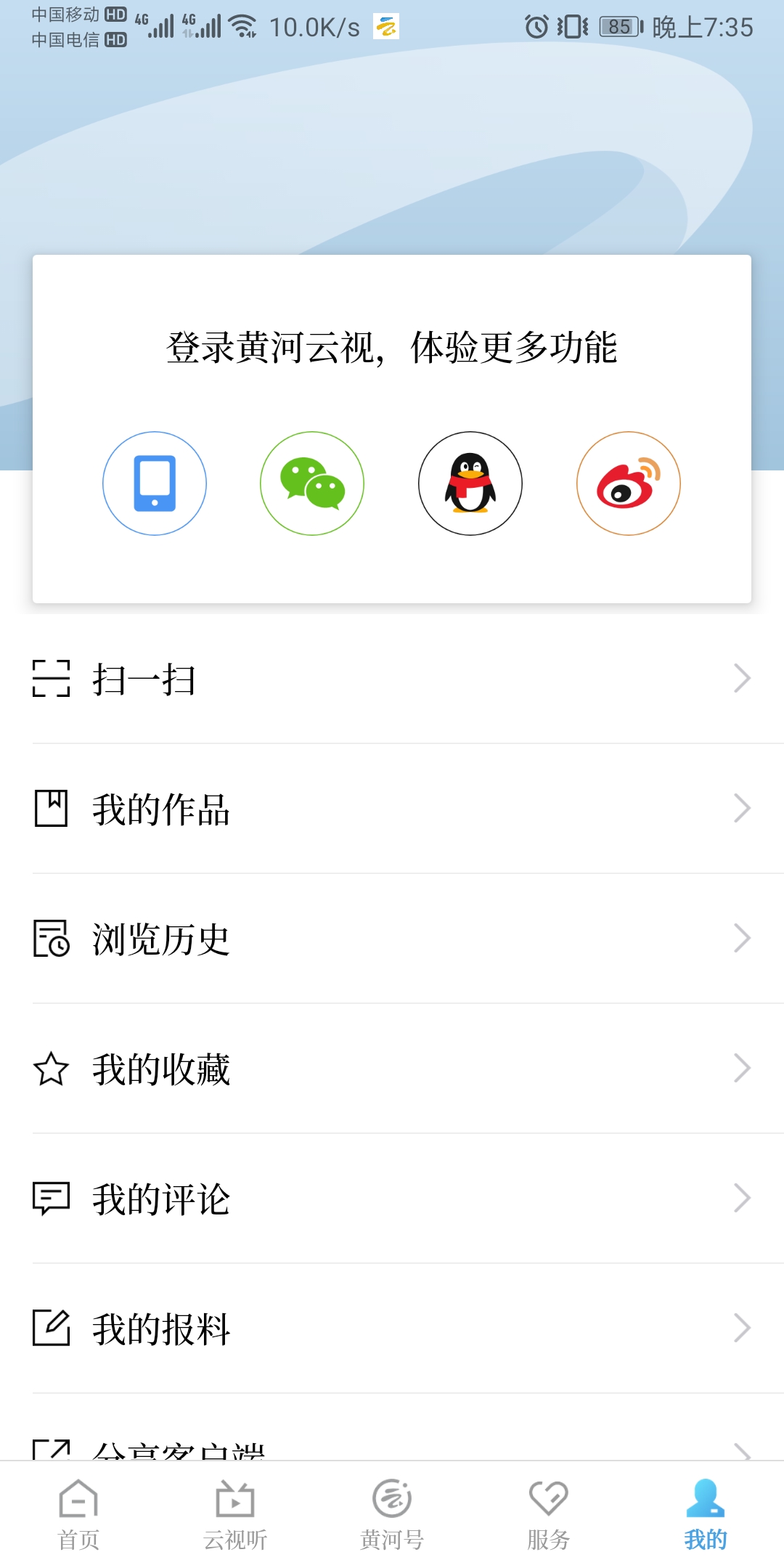Expand 扫一扫 with its chevron
The height and width of the screenshot is (1568, 784).
(x=740, y=679)
